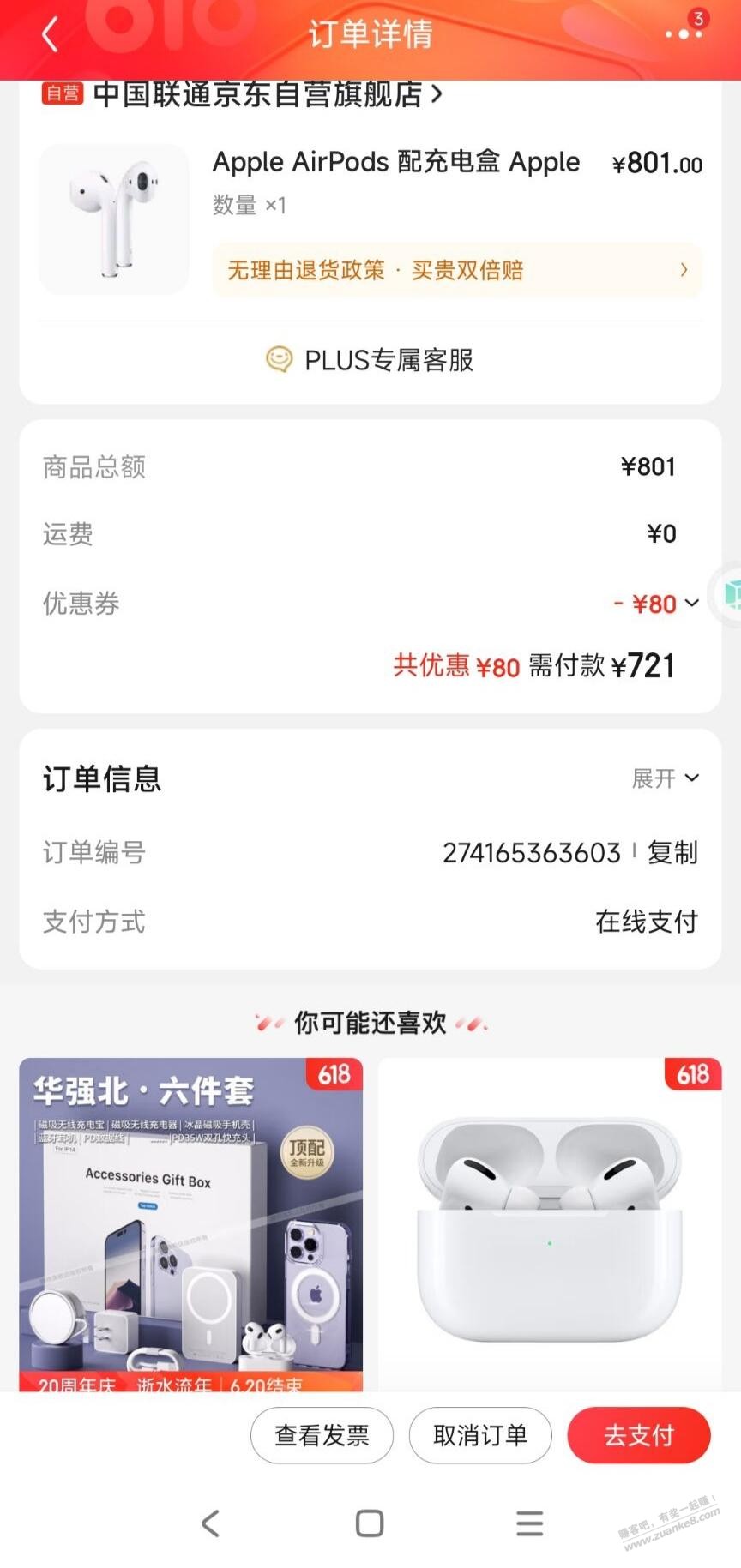Copy order number using 复制 link
The image size is (741, 1568).
click(672, 852)
